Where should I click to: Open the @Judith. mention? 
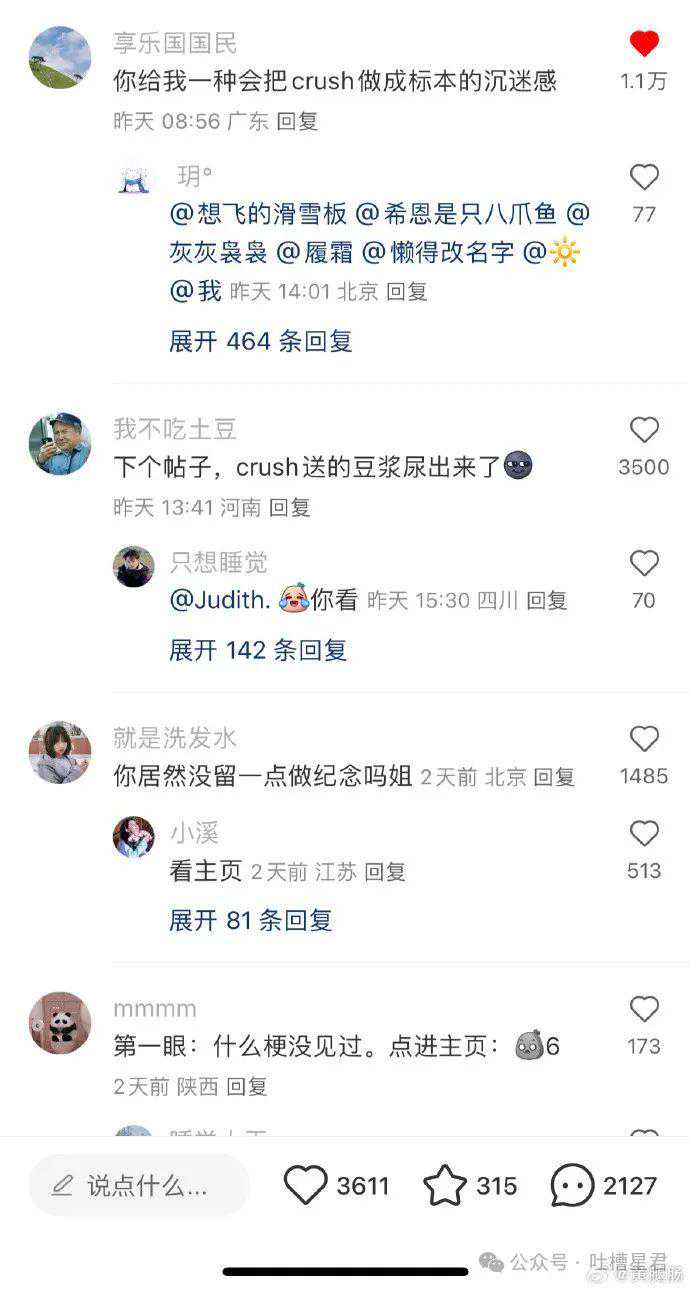tap(220, 601)
